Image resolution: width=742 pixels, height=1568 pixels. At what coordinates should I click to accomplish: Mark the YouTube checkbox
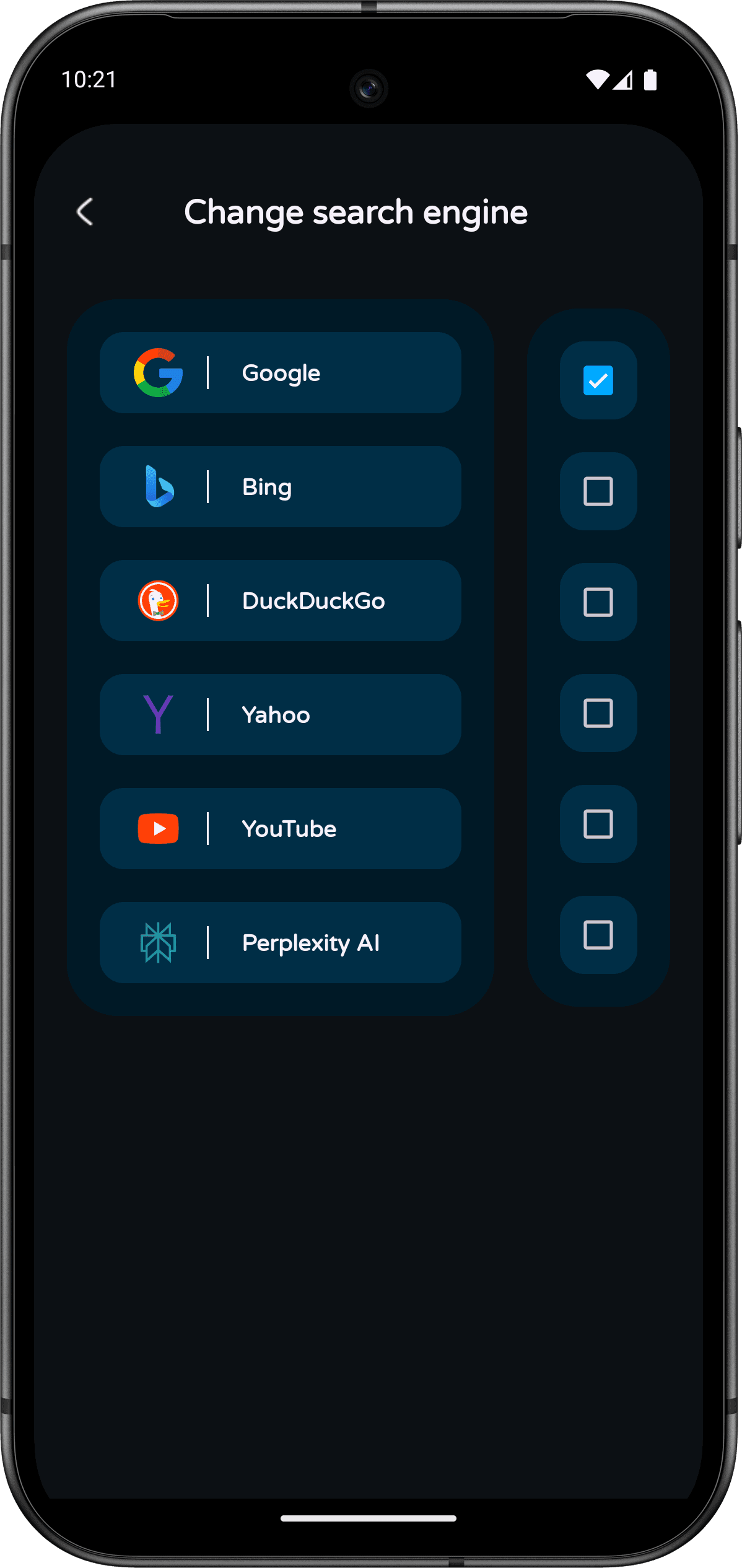pos(598,824)
